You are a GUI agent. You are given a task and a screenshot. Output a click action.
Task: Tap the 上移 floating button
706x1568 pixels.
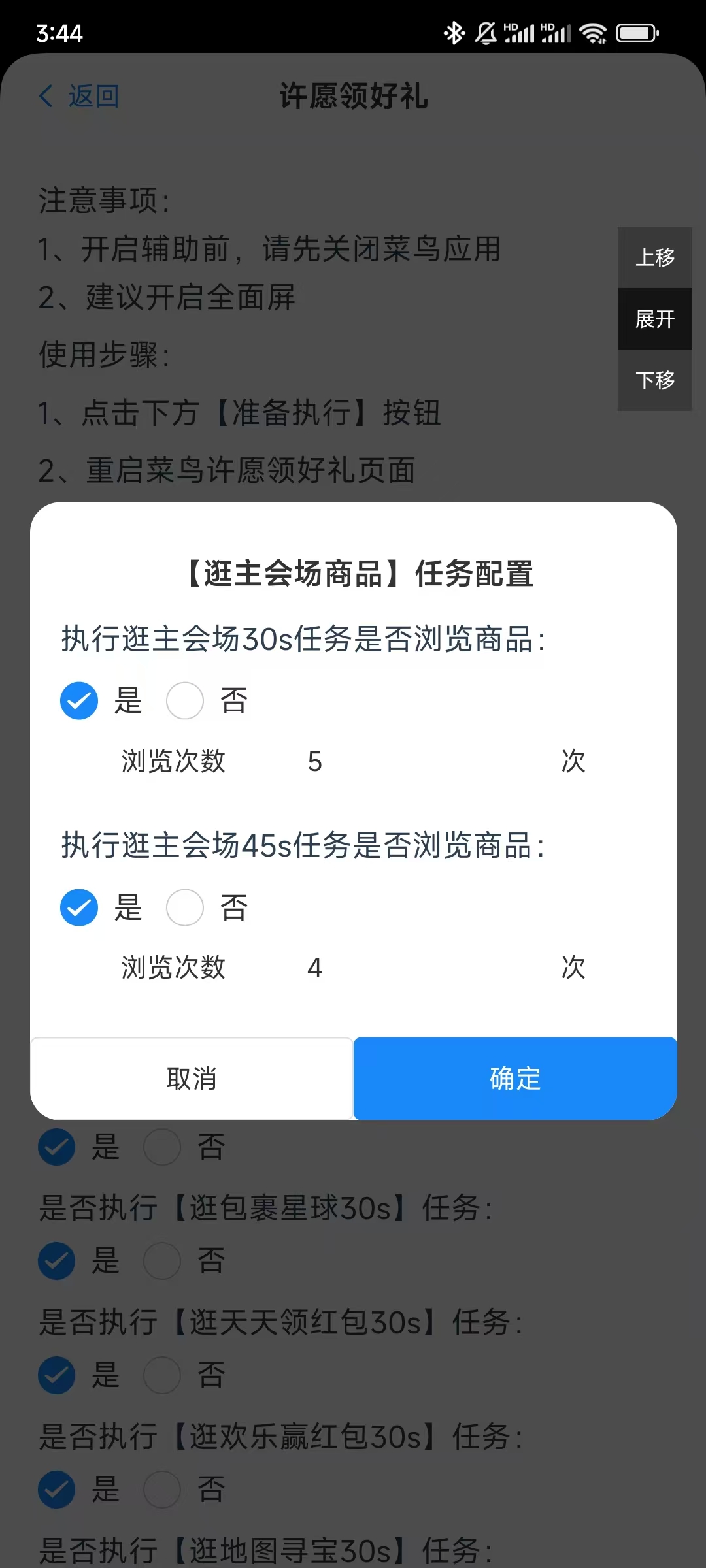pyautogui.click(x=655, y=257)
